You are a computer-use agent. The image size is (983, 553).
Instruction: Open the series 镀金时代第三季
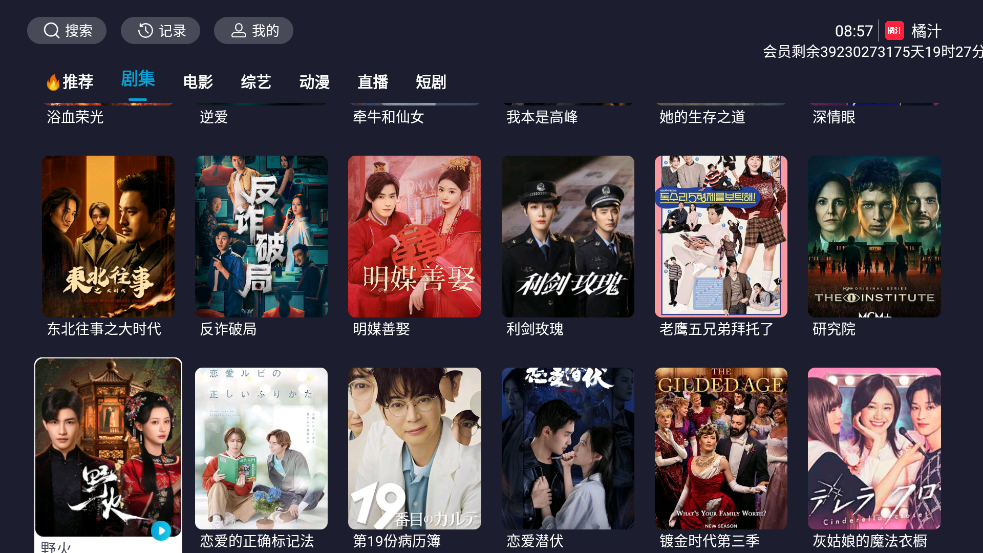point(721,448)
